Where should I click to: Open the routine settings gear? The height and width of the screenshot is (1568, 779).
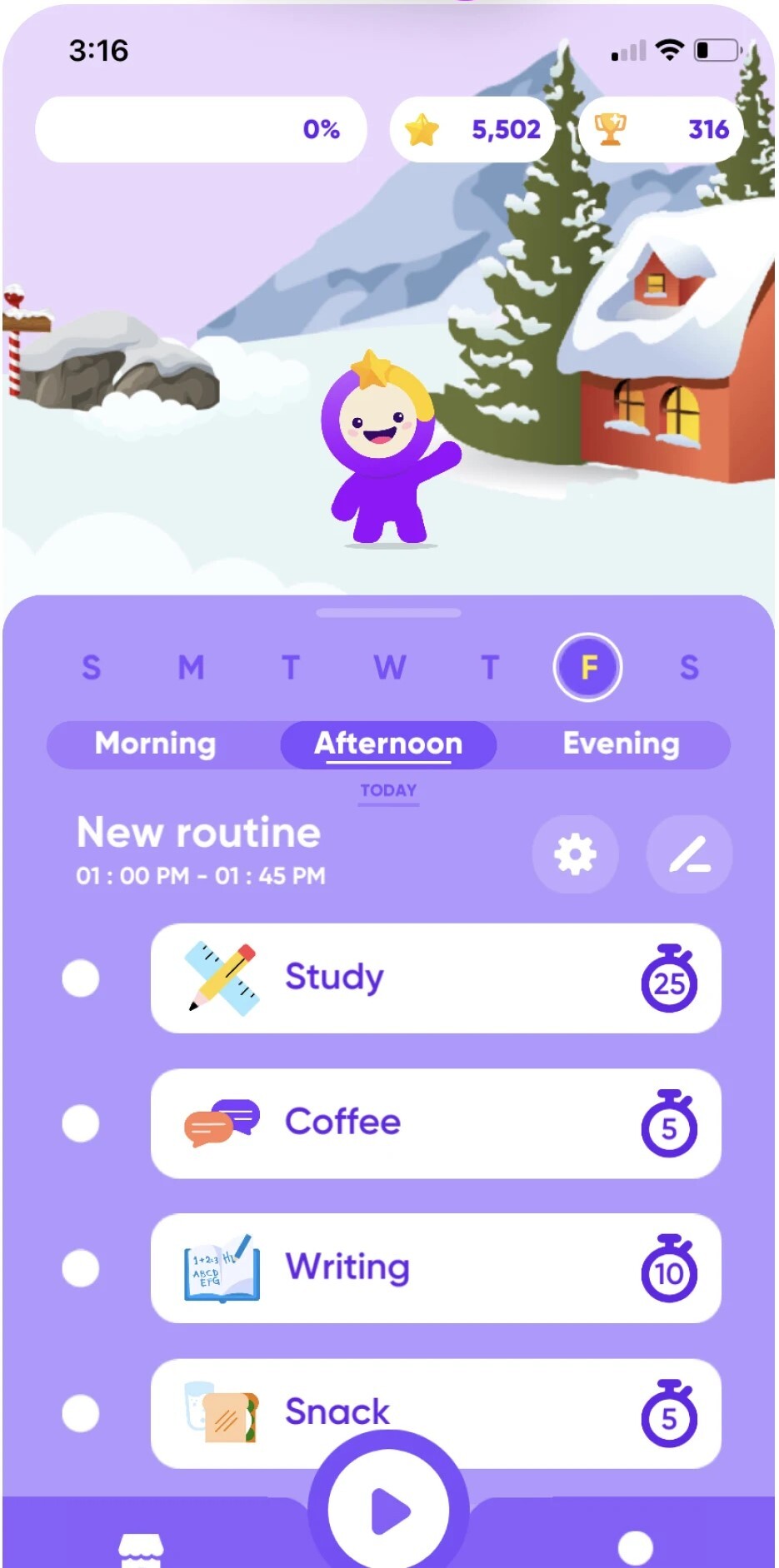click(575, 854)
